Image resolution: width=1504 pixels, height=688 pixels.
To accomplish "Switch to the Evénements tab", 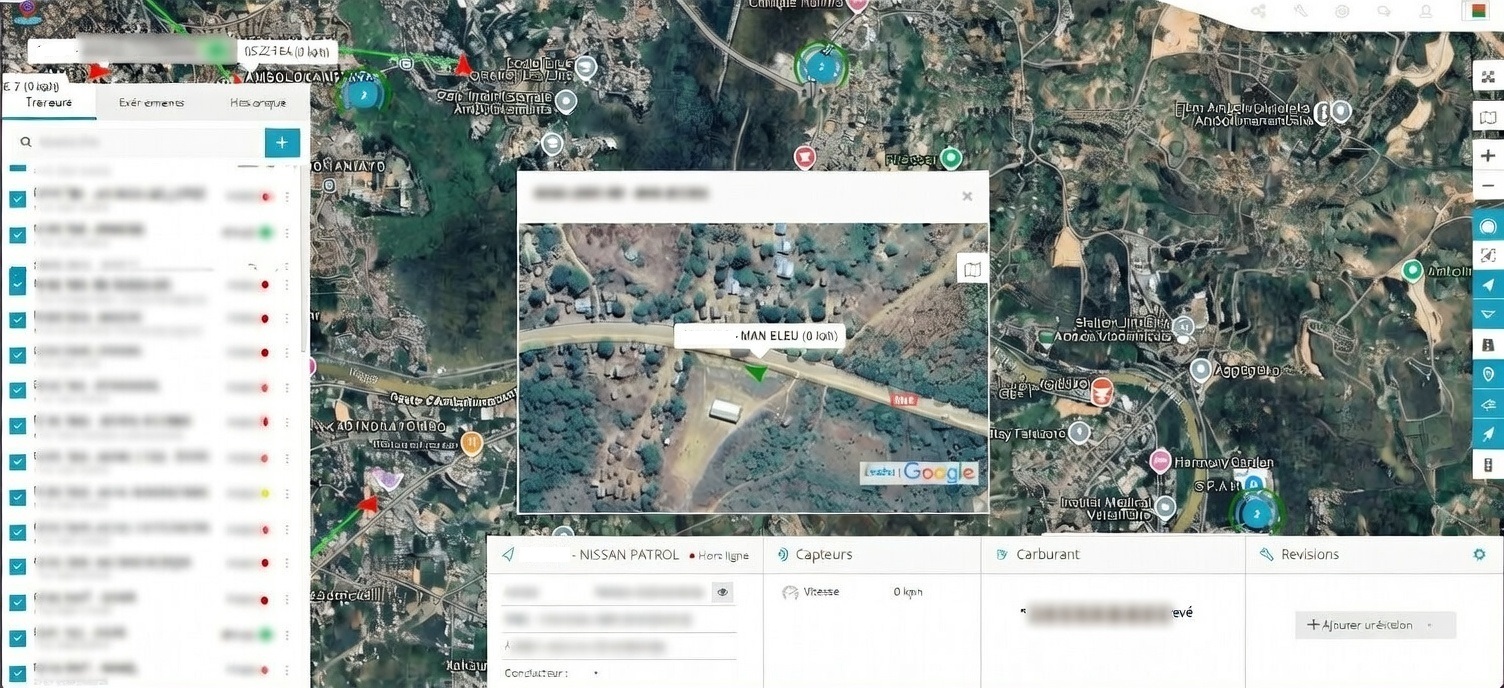I will click(151, 103).
